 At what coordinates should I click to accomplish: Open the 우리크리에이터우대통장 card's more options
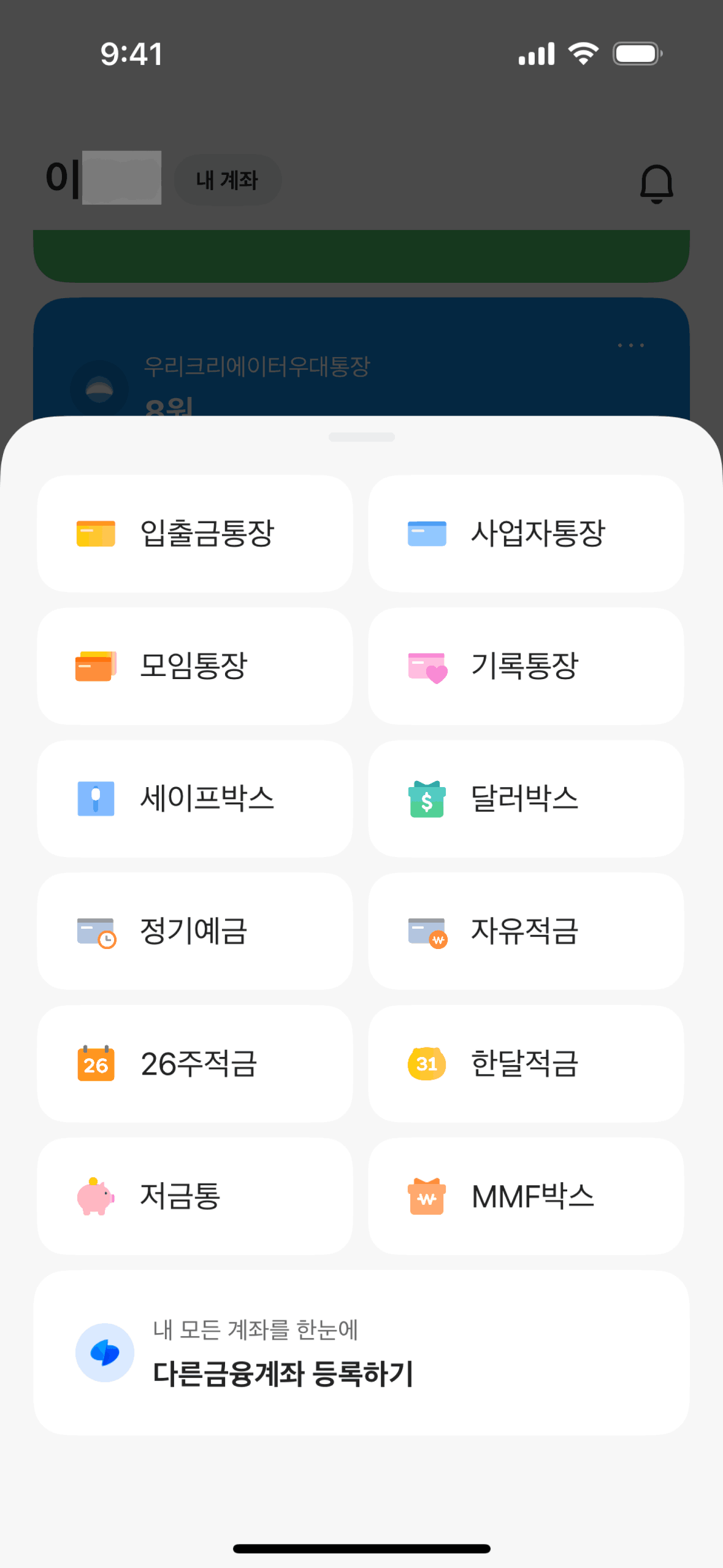[630, 345]
